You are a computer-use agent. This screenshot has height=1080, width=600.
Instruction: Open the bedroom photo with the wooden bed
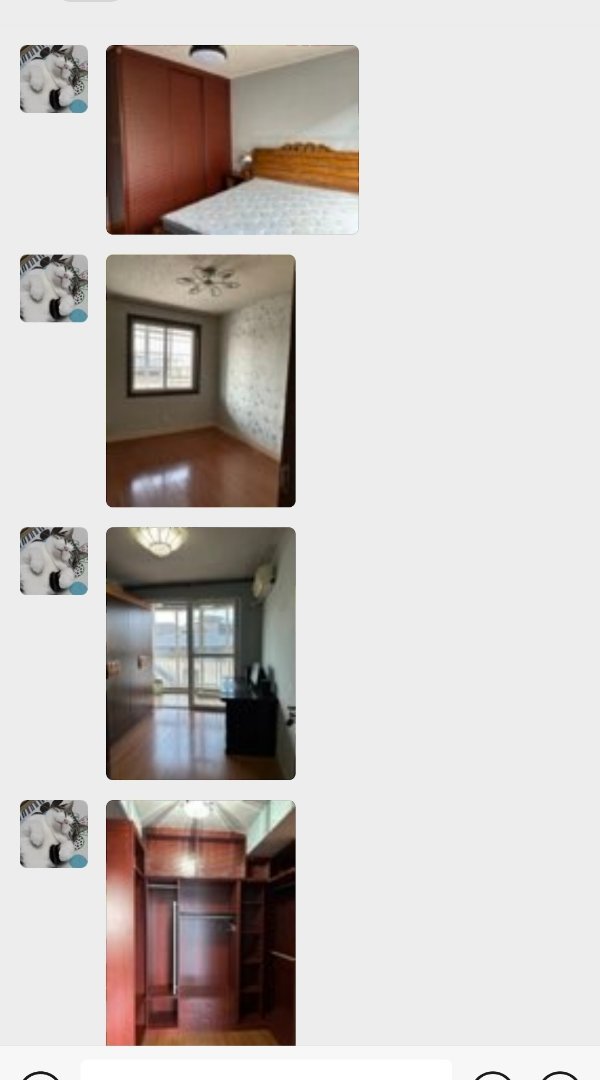click(232, 139)
